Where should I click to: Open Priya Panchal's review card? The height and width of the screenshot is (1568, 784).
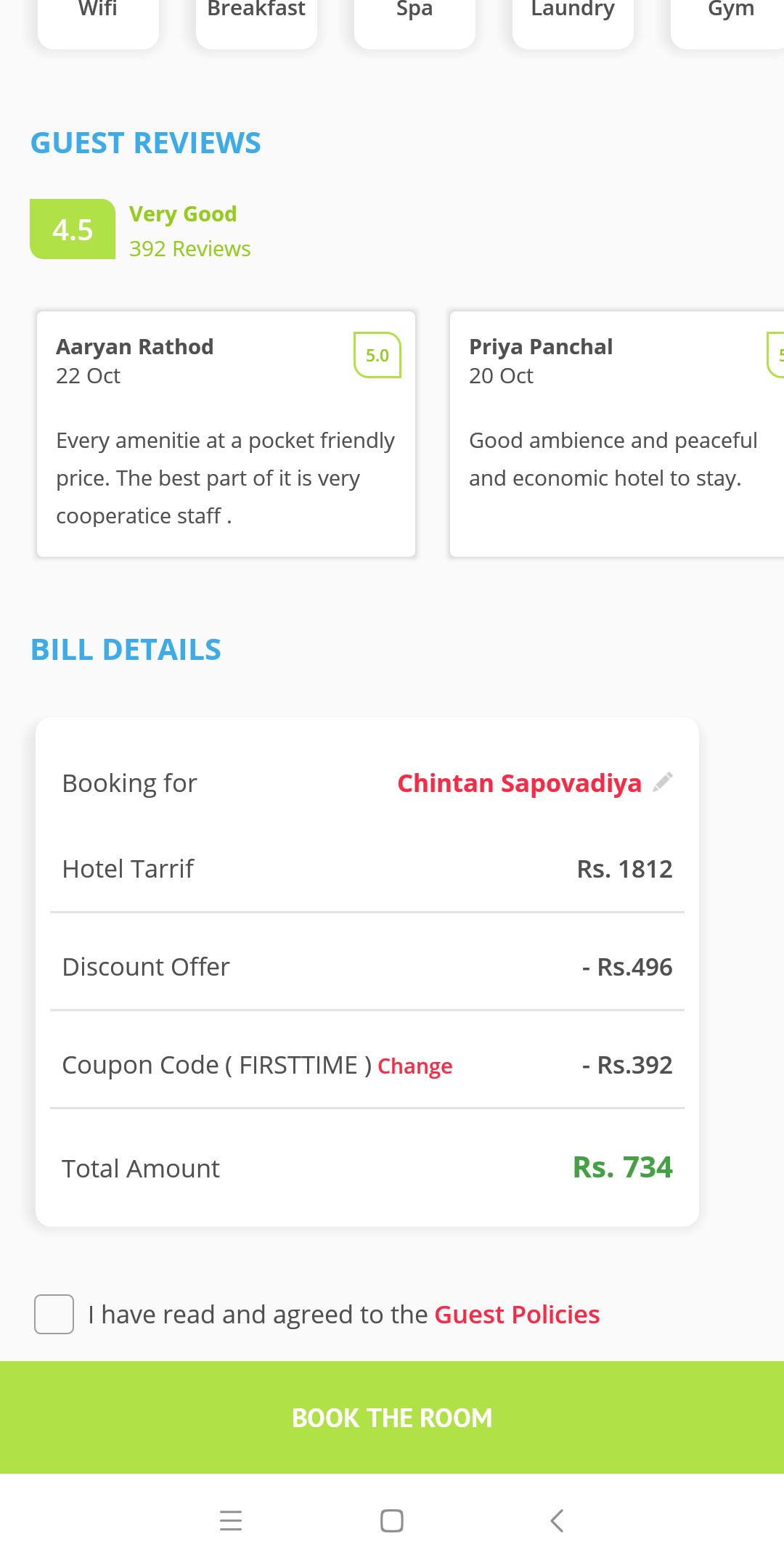617,434
